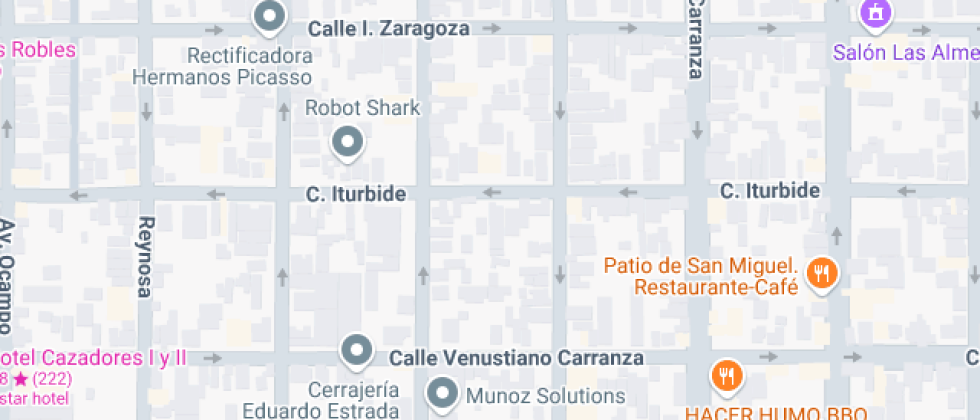Select the Rectificadora Hermanos Picasso pin
The width and height of the screenshot is (980, 420).
click(x=269, y=16)
